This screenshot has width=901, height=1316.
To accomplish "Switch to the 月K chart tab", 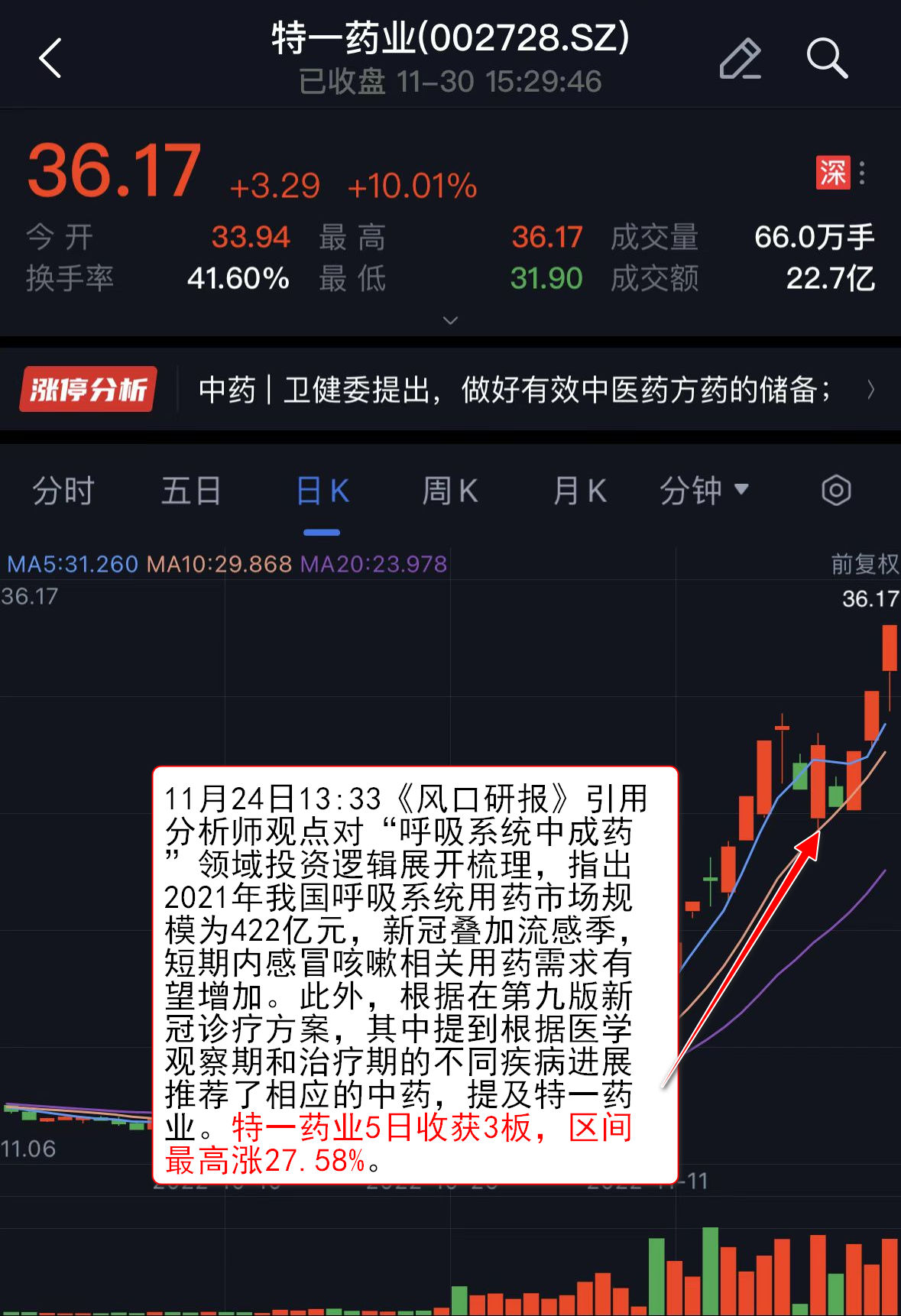I will [579, 491].
